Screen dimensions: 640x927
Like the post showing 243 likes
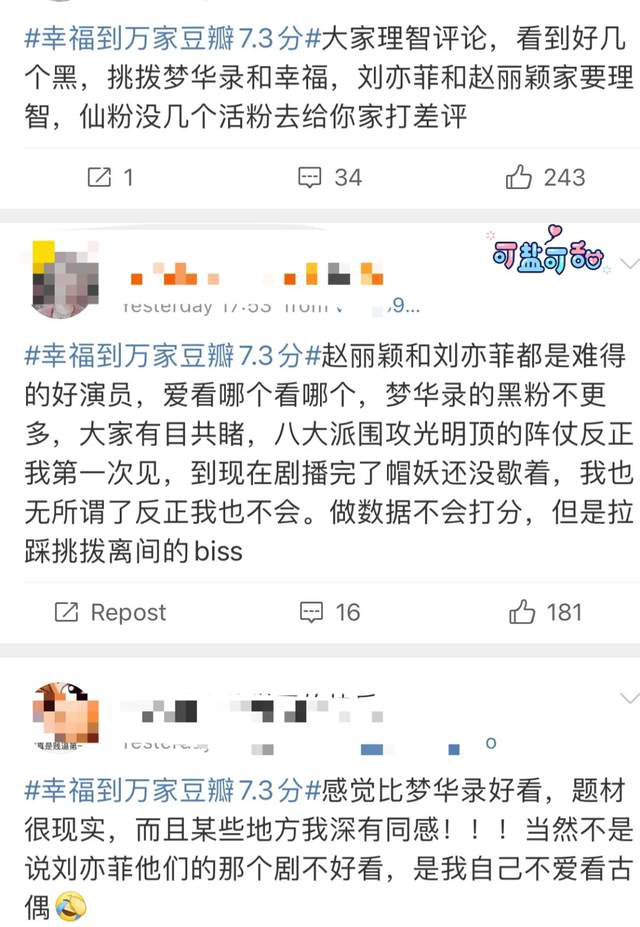(546, 178)
